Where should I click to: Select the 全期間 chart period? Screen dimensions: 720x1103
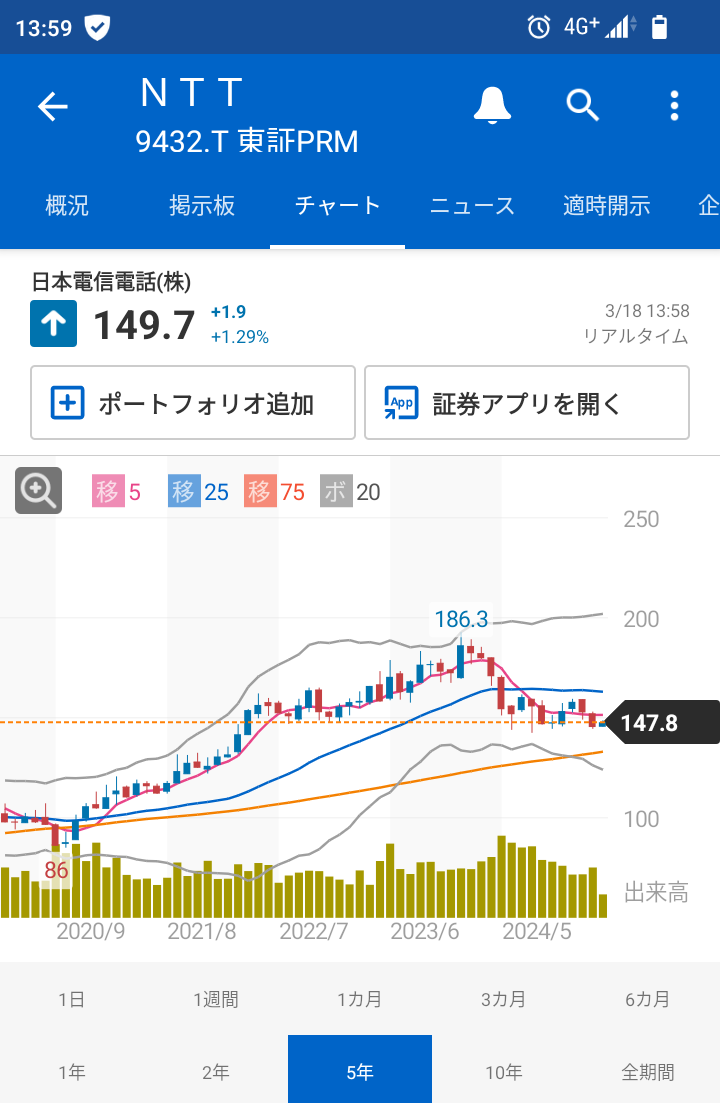point(648,1070)
